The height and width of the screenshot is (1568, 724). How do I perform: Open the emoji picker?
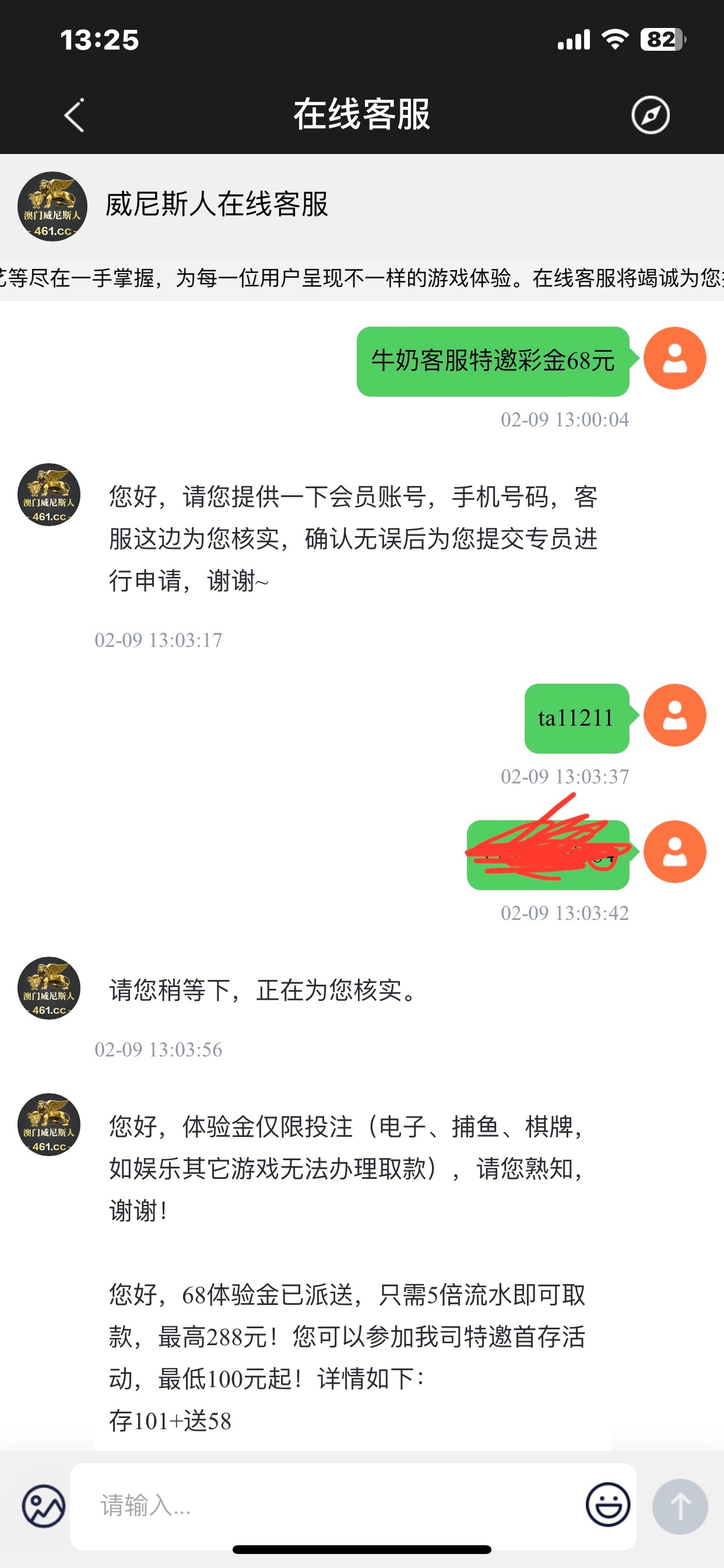pyautogui.click(x=607, y=1504)
